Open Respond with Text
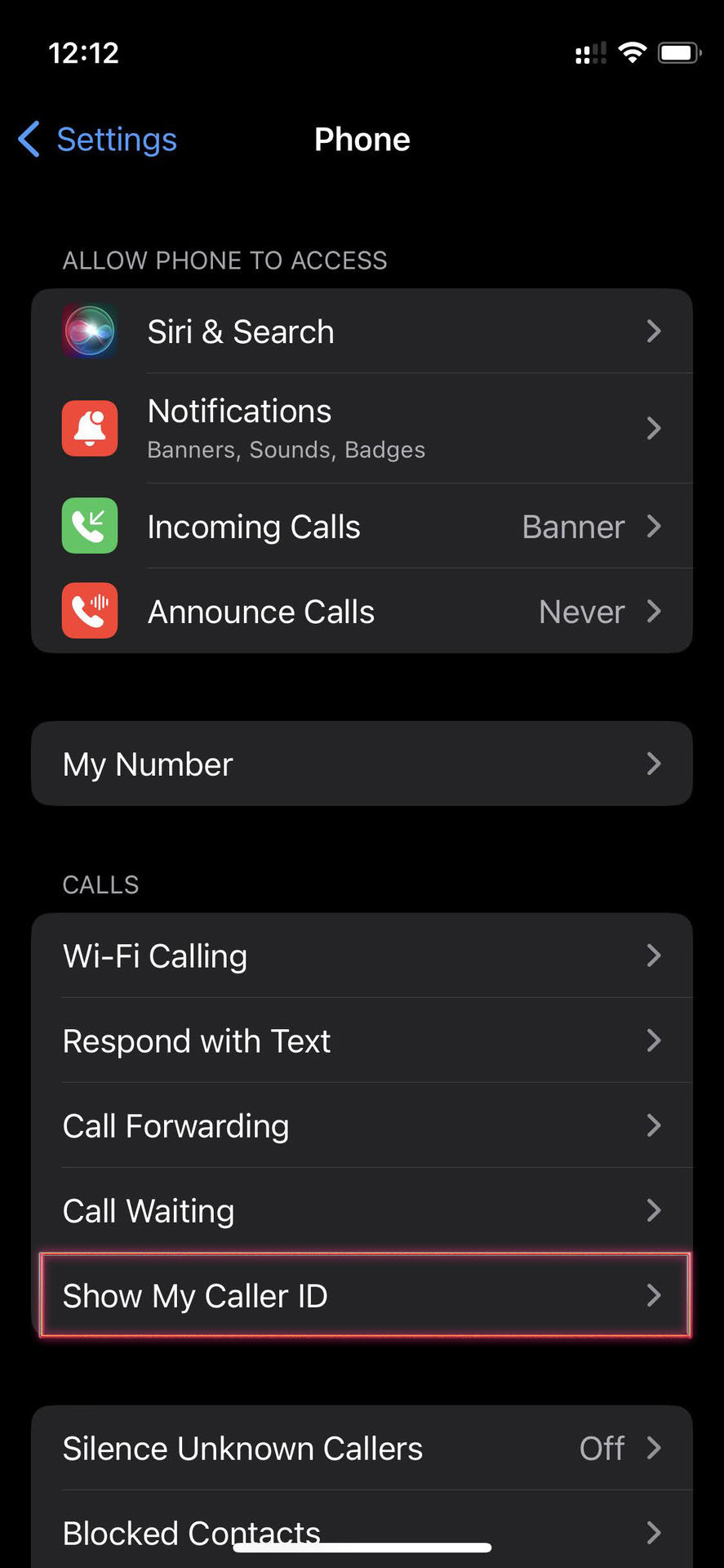The width and height of the screenshot is (724, 1568). [x=362, y=1041]
